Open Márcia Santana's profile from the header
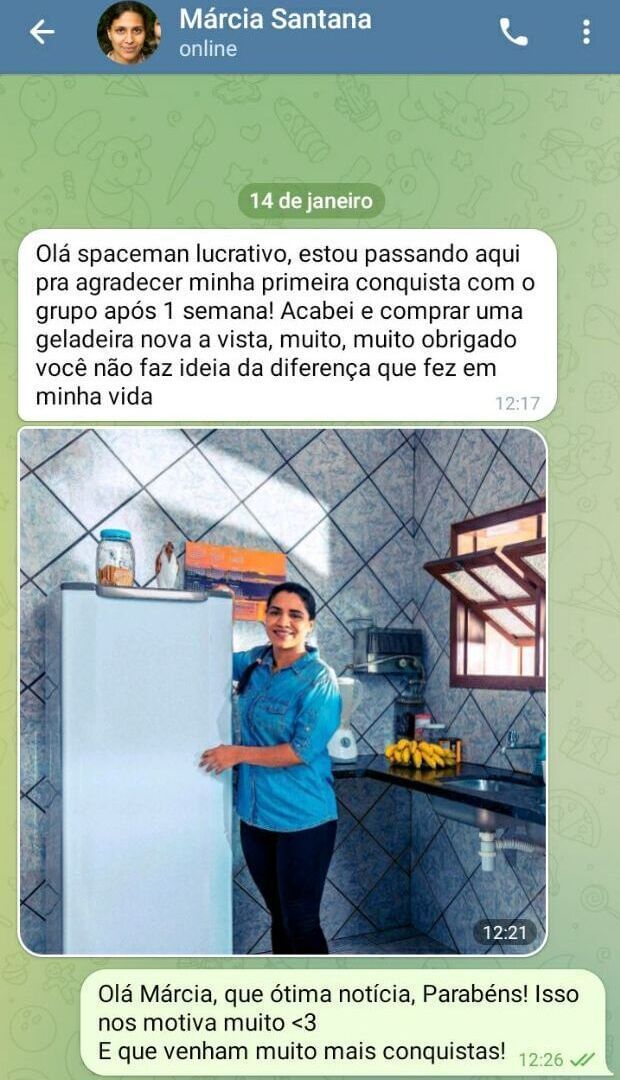Image resolution: width=620 pixels, height=1080 pixels. pyautogui.click(x=274, y=32)
